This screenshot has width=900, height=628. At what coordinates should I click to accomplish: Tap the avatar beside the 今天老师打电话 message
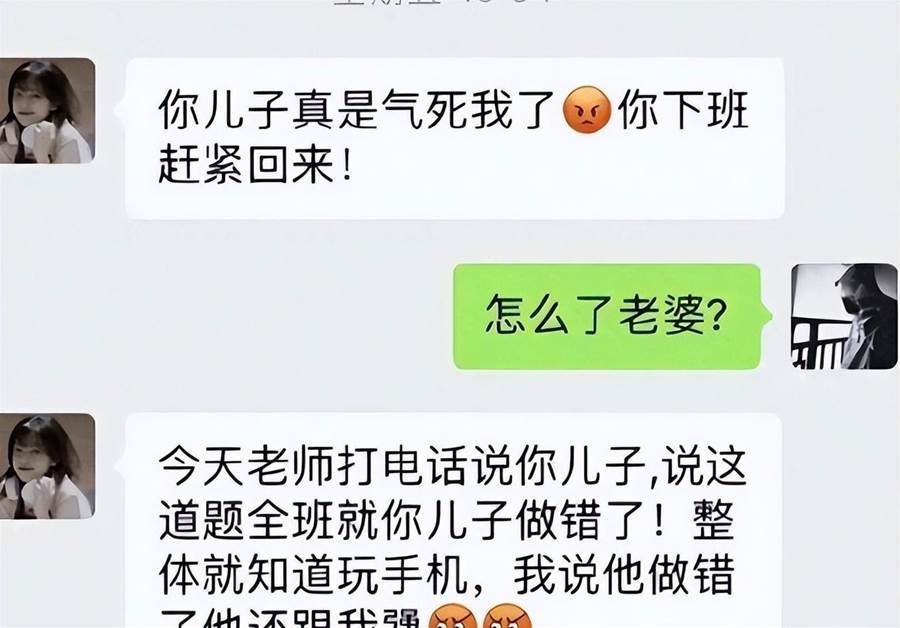click(47, 465)
